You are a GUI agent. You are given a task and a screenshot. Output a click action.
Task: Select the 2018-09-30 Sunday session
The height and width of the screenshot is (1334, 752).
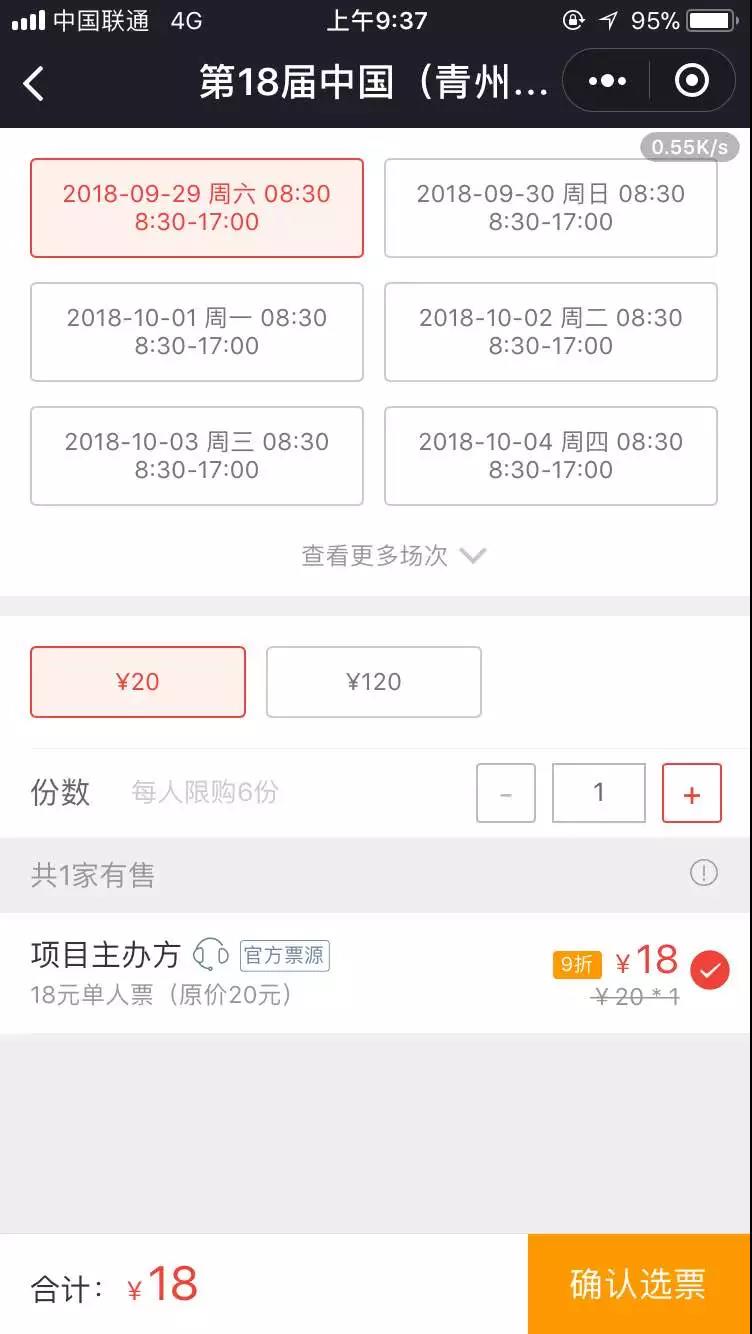[551, 208]
